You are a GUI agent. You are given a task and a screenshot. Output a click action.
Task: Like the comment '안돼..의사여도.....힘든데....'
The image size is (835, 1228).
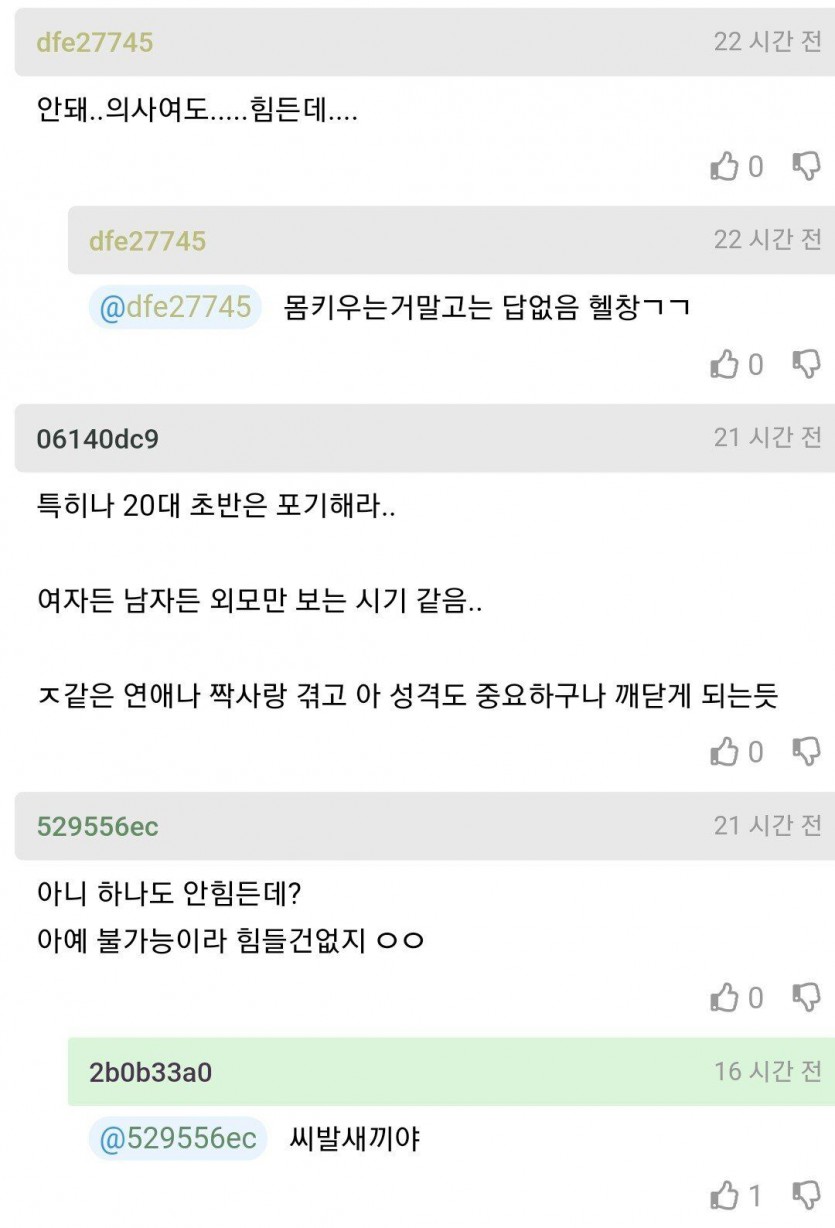tap(724, 166)
